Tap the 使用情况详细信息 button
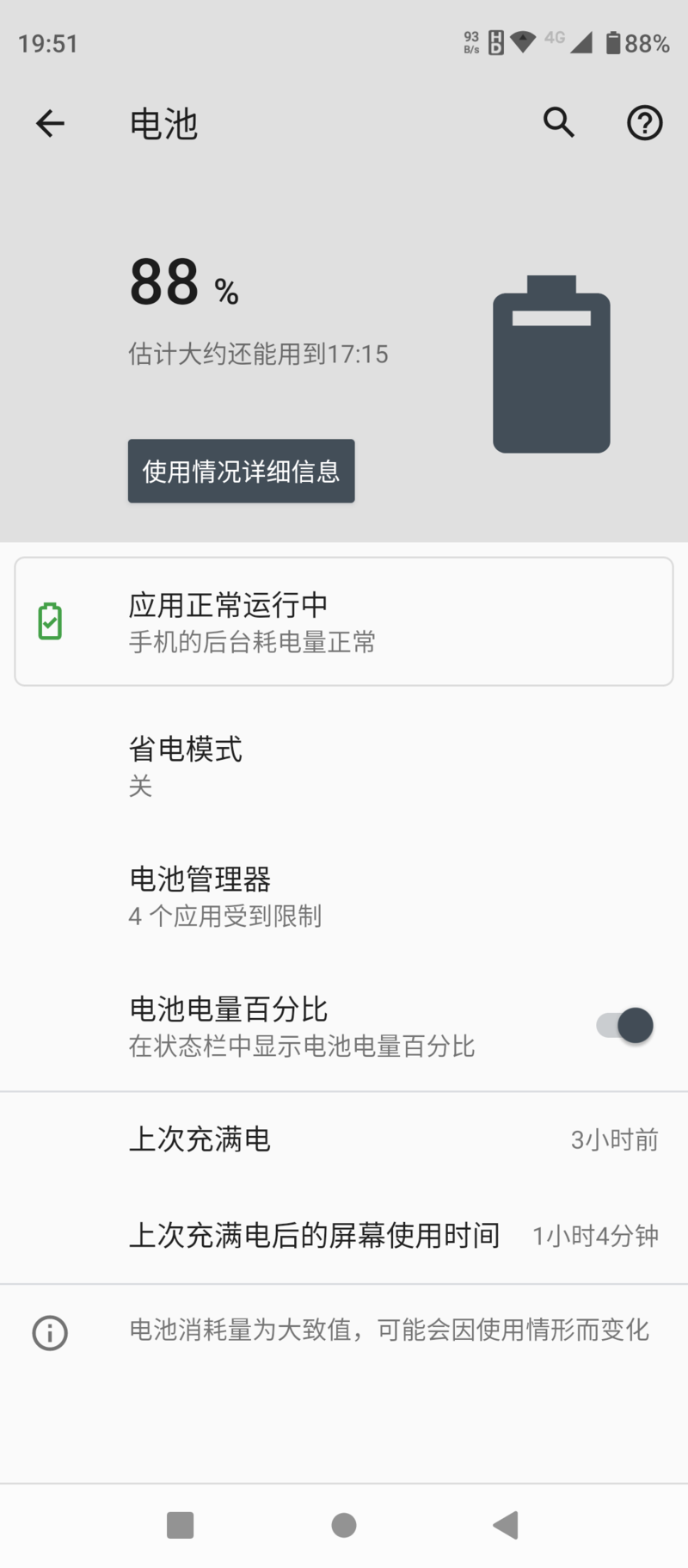The height and width of the screenshot is (1568, 688). pos(241,472)
